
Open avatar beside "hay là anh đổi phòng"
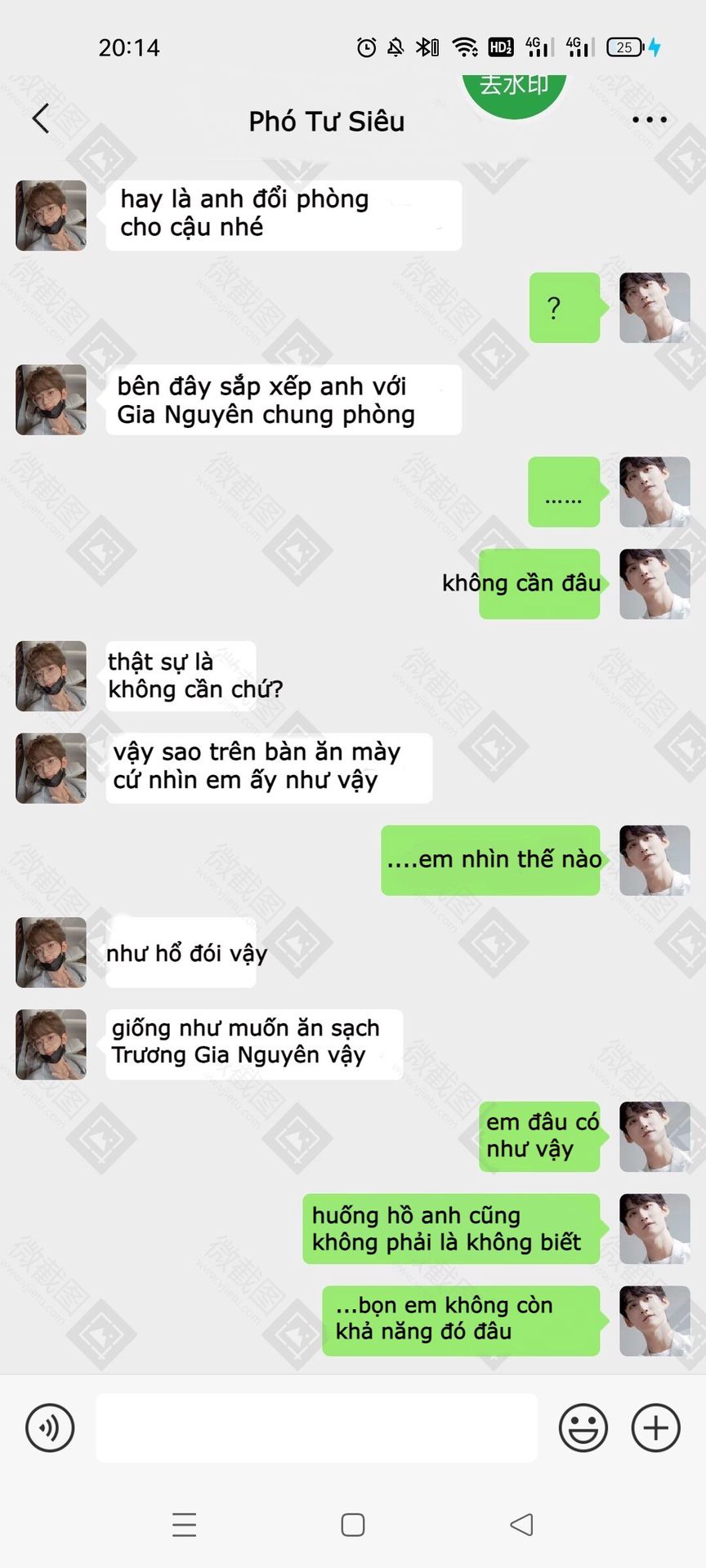click(51, 216)
